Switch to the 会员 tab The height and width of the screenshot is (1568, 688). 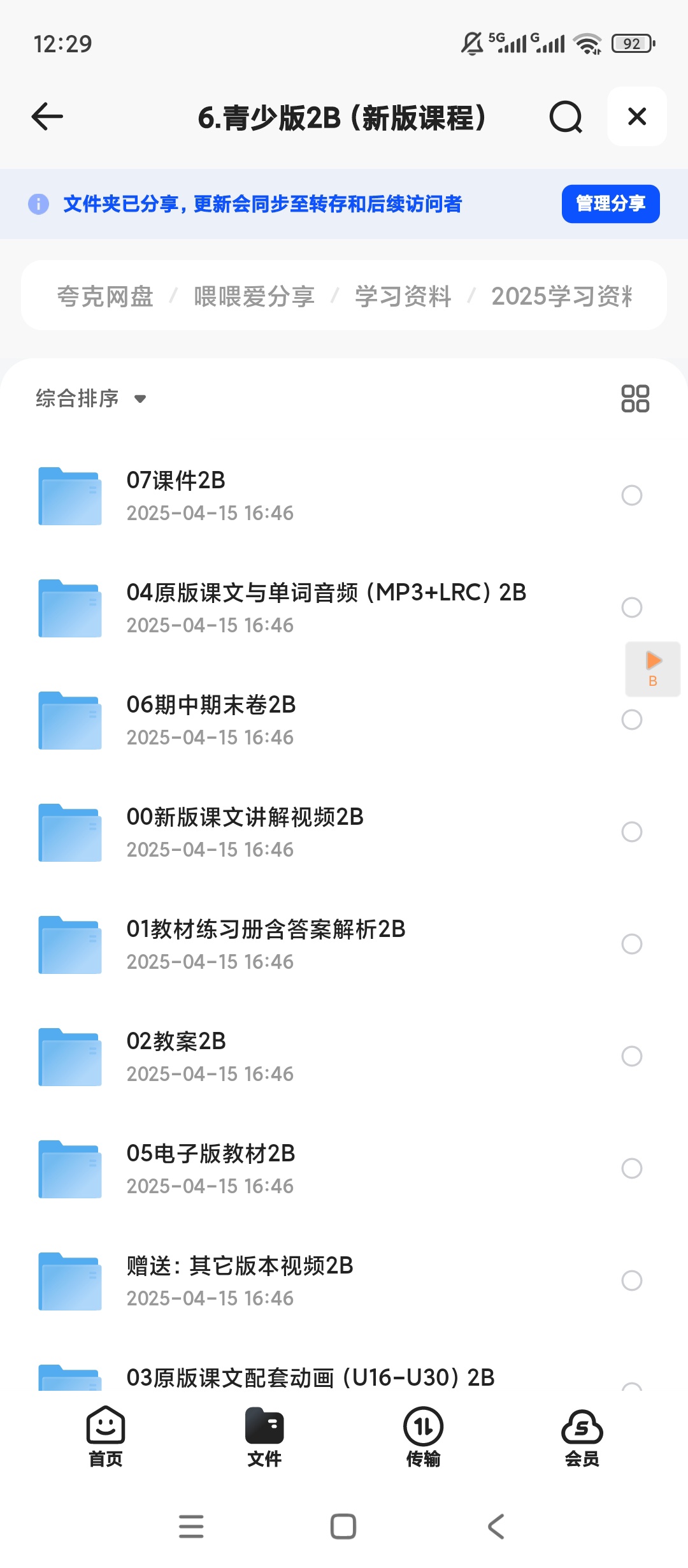point(582,1437)
